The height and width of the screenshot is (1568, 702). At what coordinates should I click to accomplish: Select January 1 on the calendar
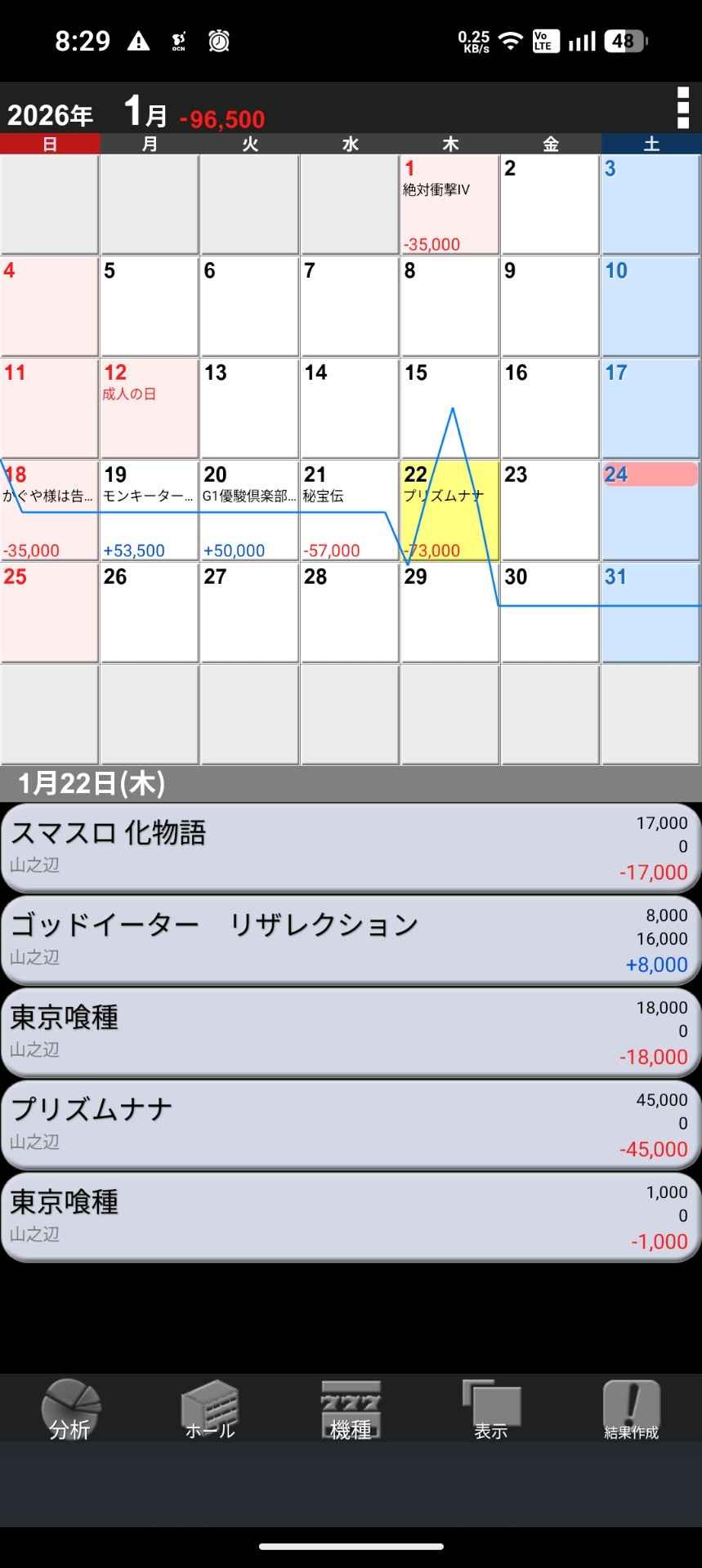coord(449,204)
